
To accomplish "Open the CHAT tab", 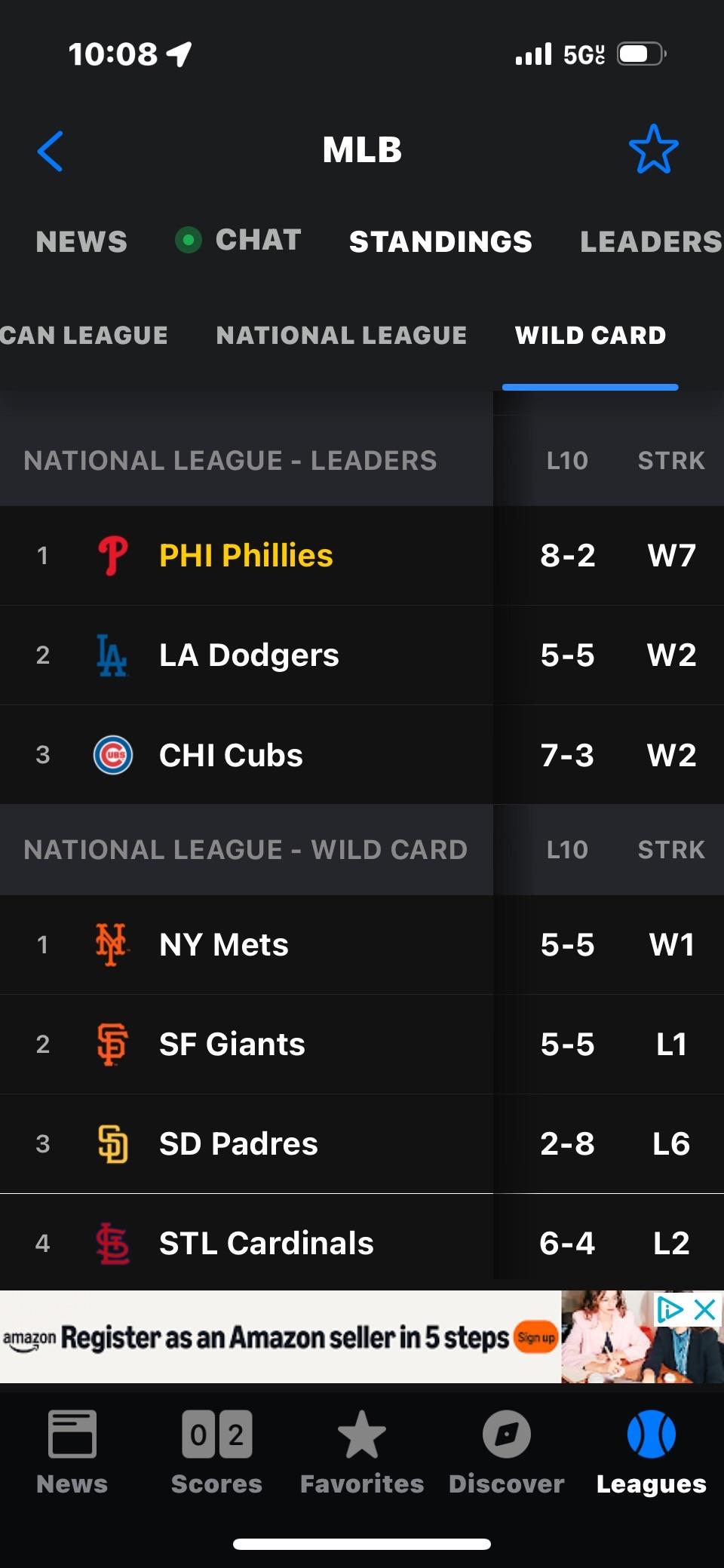I will 238,240.
